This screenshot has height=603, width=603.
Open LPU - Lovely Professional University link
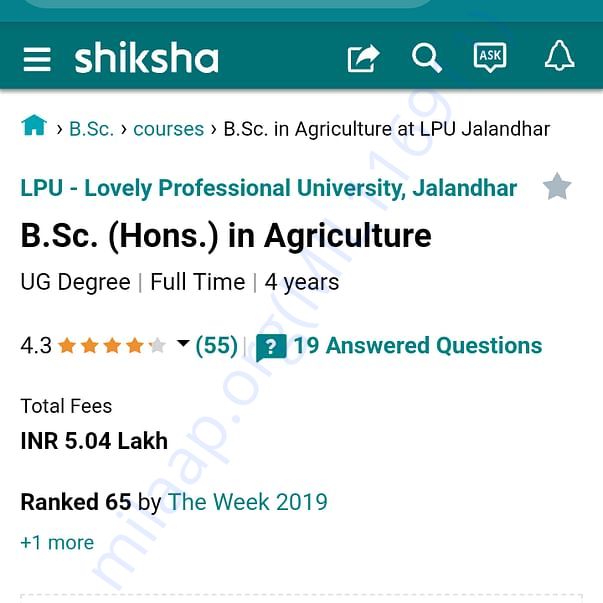(x=269, y=188)
